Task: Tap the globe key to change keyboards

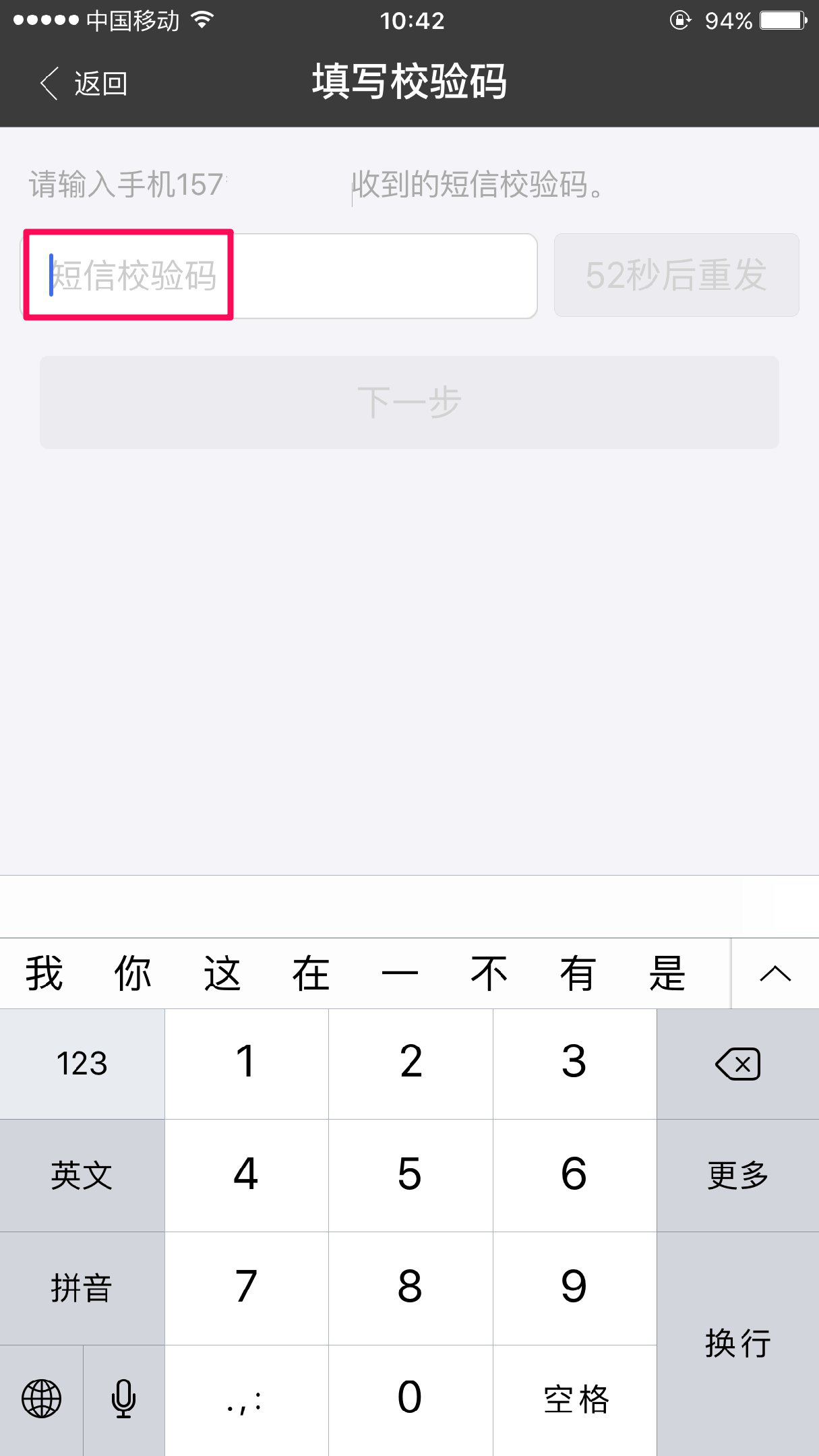Action: tap(41, 1399)
